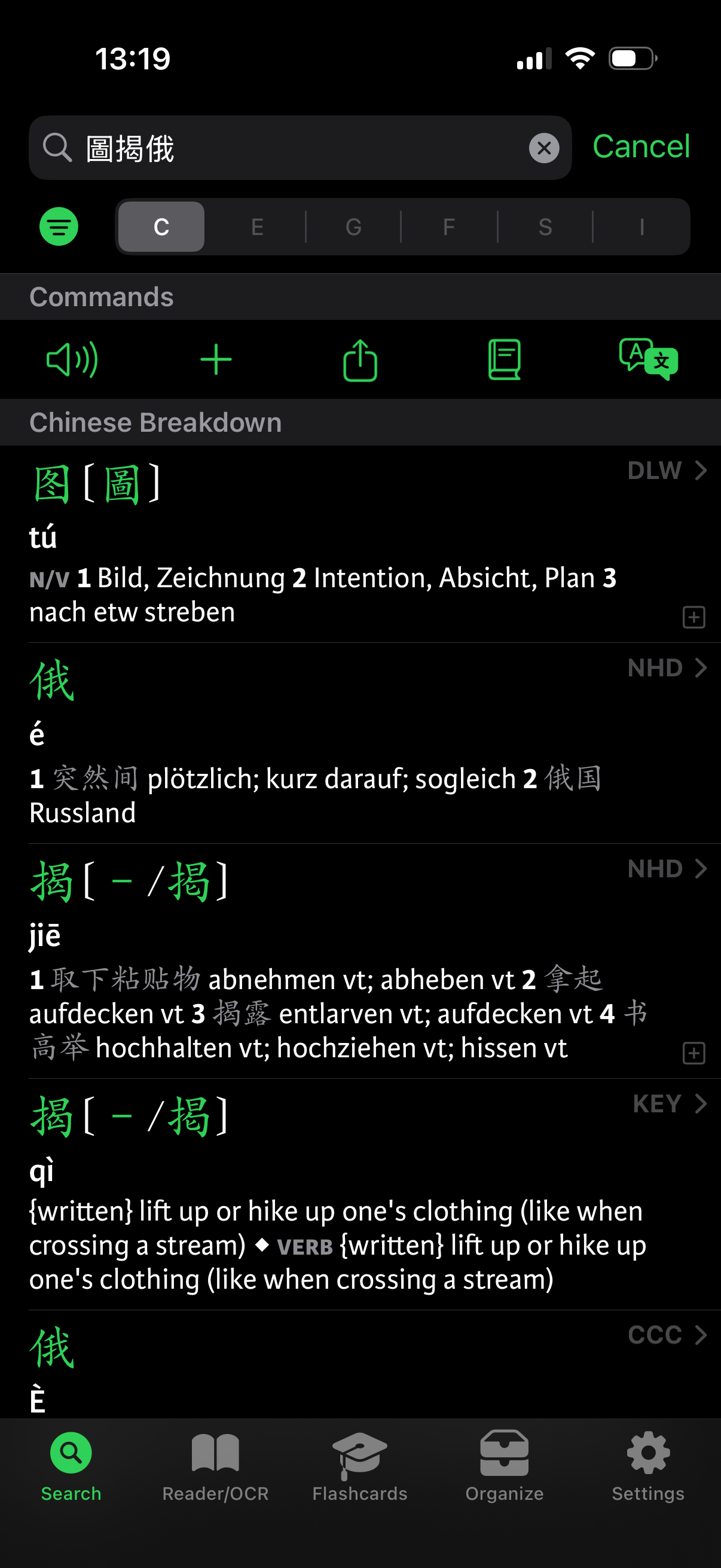The image size is (721, 1568).
Task: Open the 图 tú DLW entry
Action: click(x=667, y=471)
